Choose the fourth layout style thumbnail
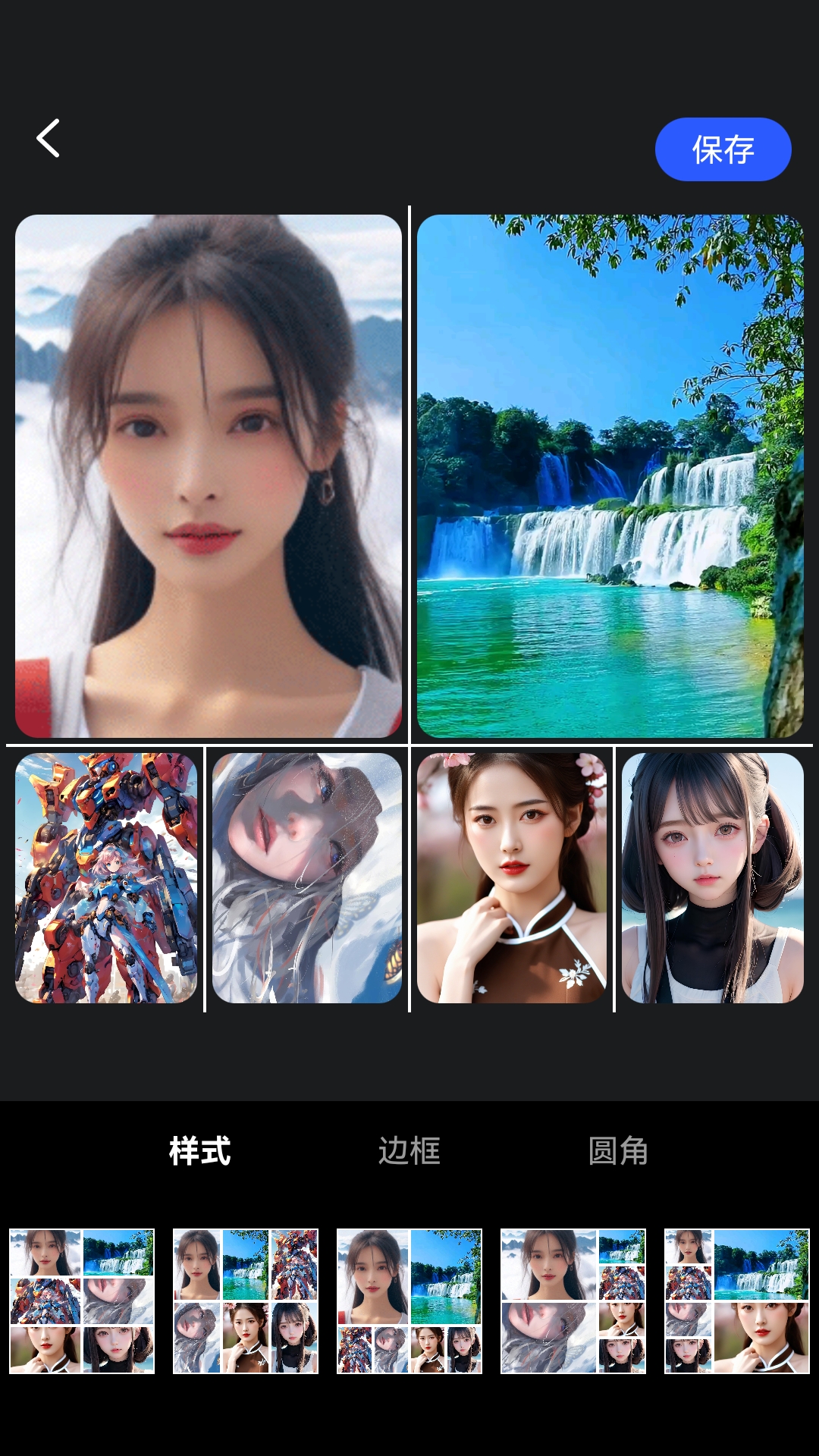Image resolution: width=819 pixels, height=1456 pixels. coord(573,1301)
